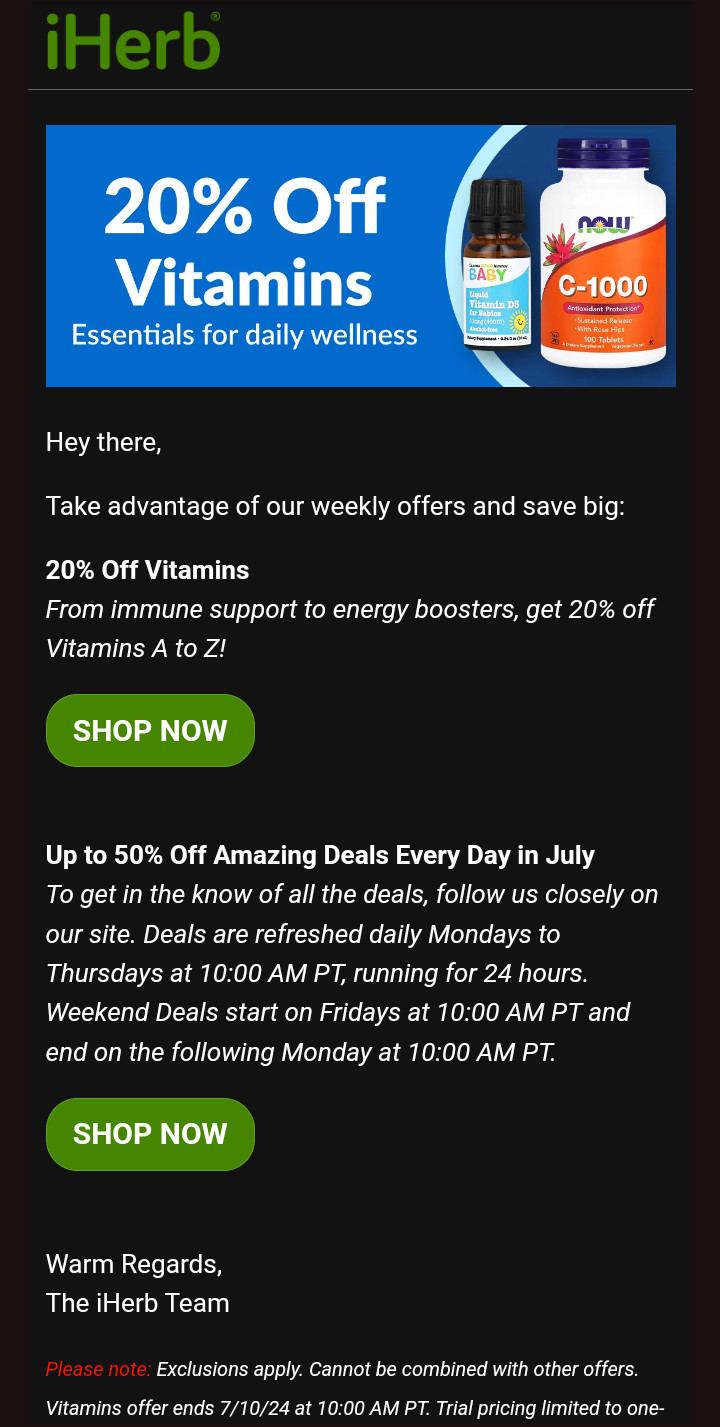The width and height of the screenshot is (720, 1427).
Task: Tap SHOP NOW under 20% Off Vitamins
Action: point(150,731)
